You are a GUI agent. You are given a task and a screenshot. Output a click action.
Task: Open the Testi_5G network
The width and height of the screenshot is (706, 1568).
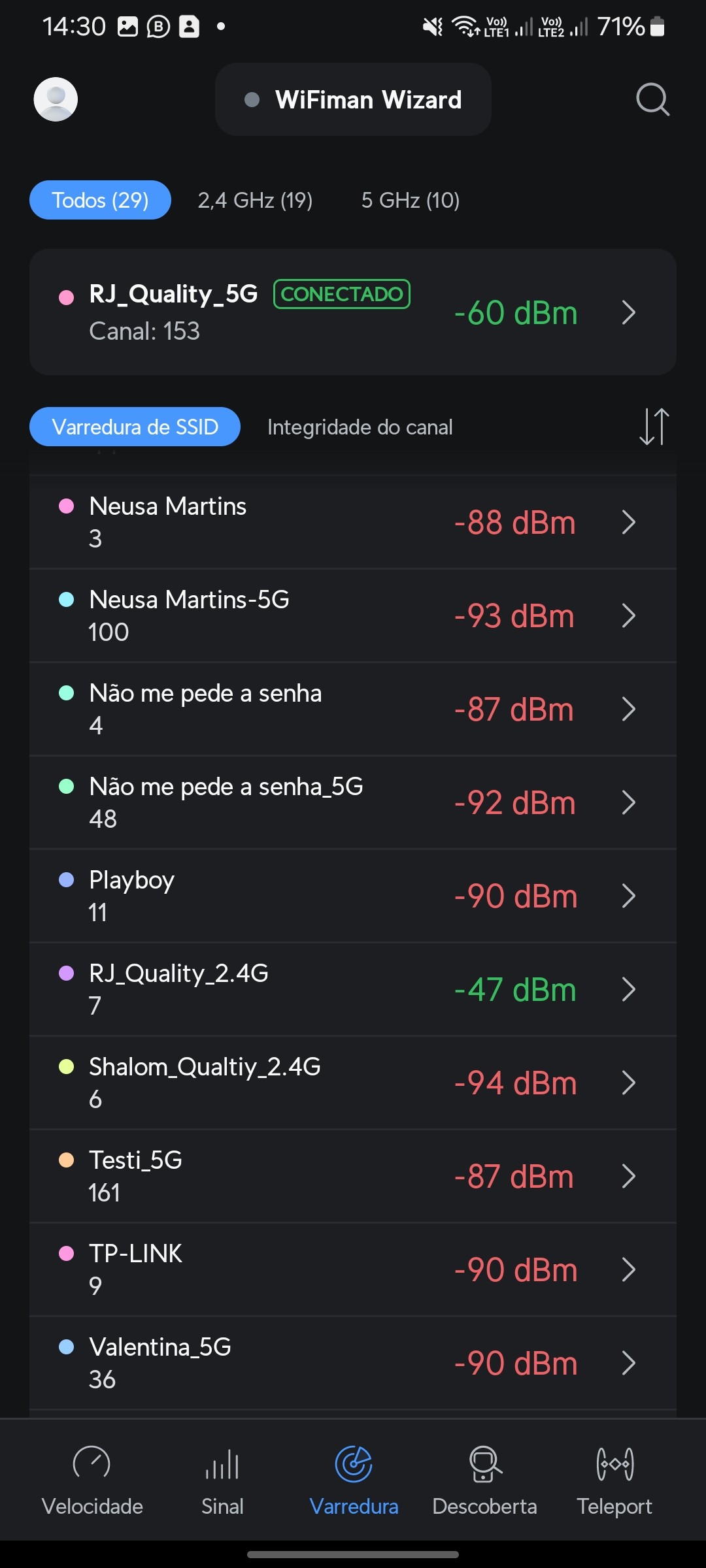(x=353, y=1176)
